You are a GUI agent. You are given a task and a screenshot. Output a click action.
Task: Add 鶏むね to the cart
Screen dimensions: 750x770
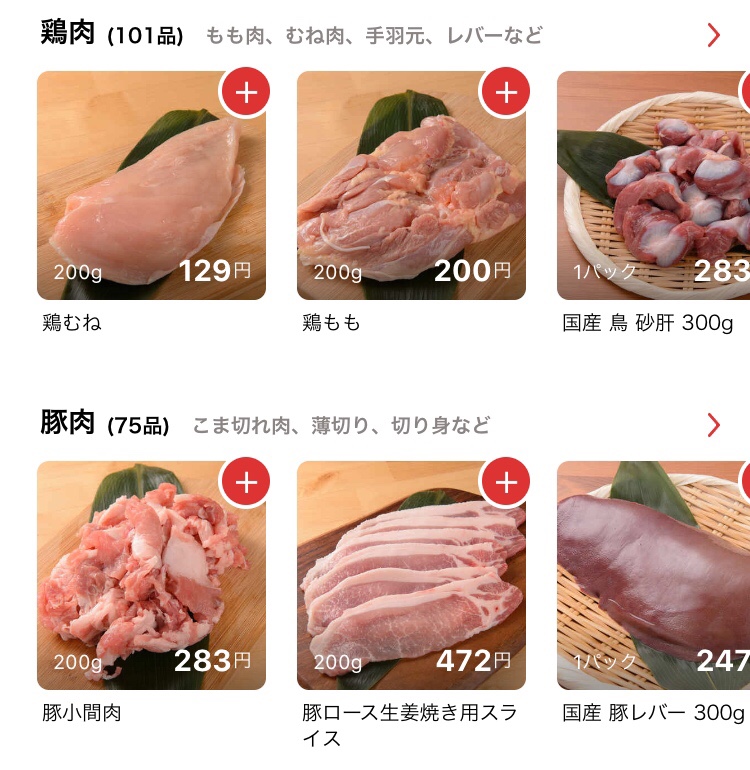point(246,93)
